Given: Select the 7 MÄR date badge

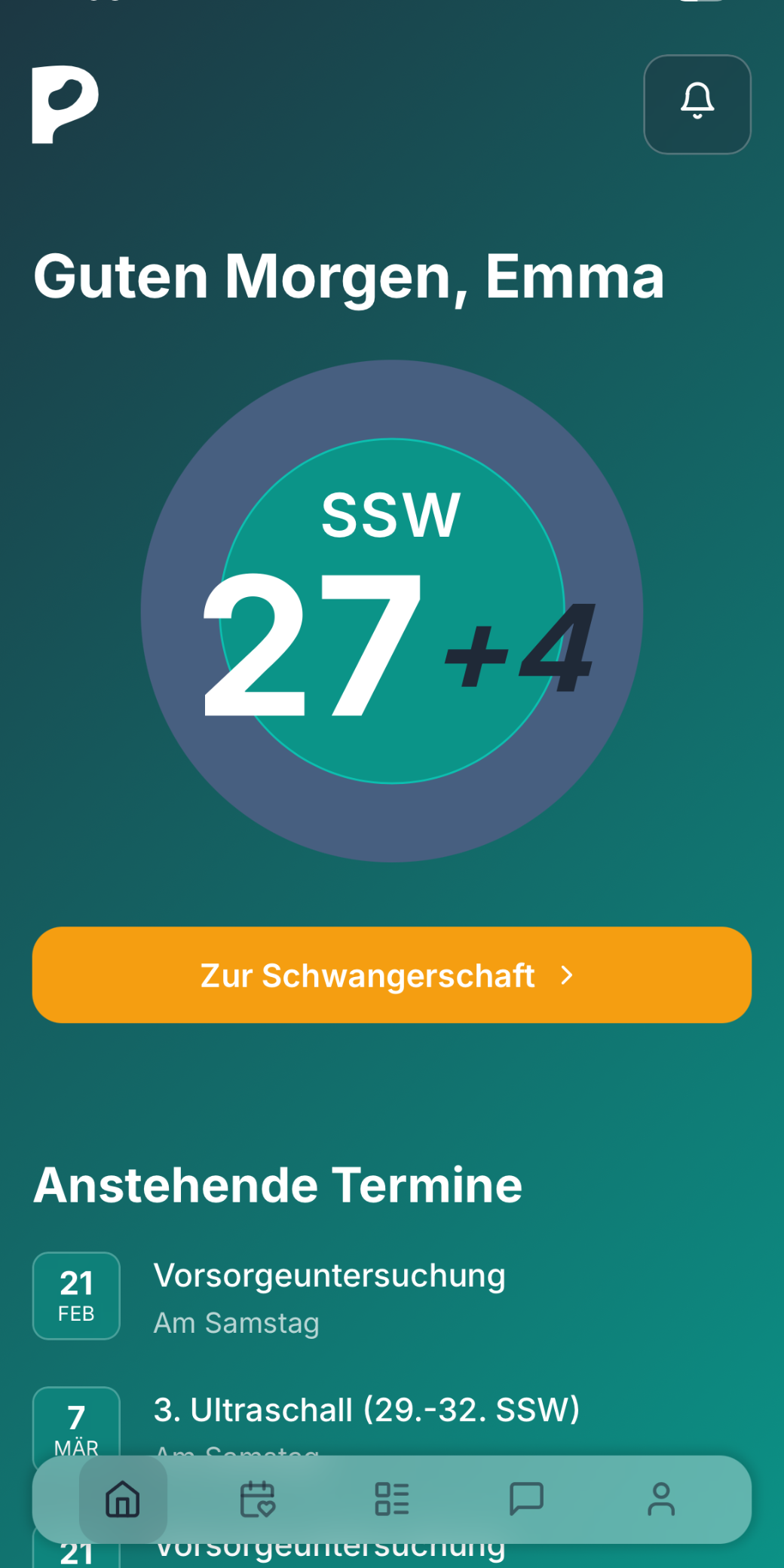Looking at the screenshot, I should point(75,1429).
